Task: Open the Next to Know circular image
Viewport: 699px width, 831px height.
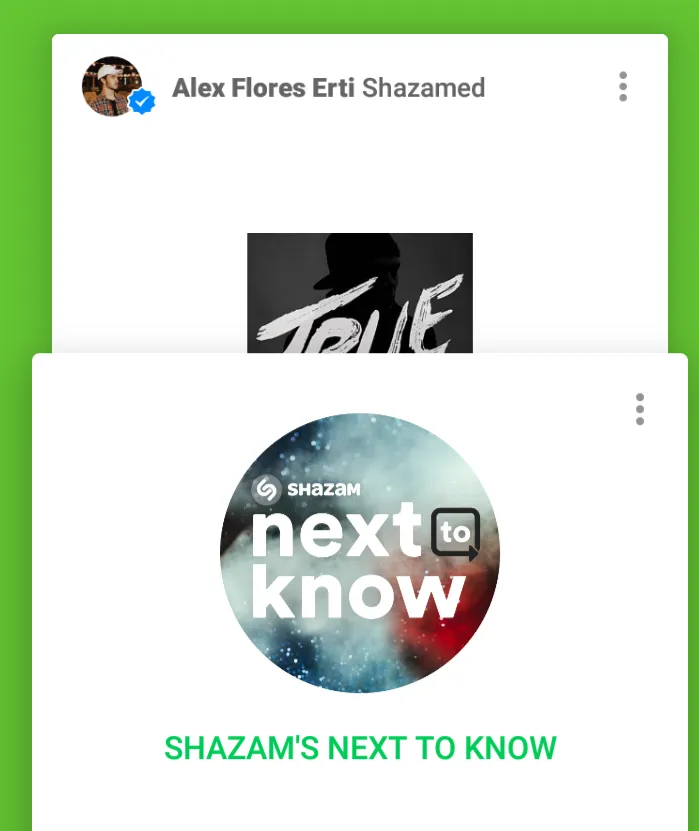Action: pyautogui.click(x=359, y=553)
